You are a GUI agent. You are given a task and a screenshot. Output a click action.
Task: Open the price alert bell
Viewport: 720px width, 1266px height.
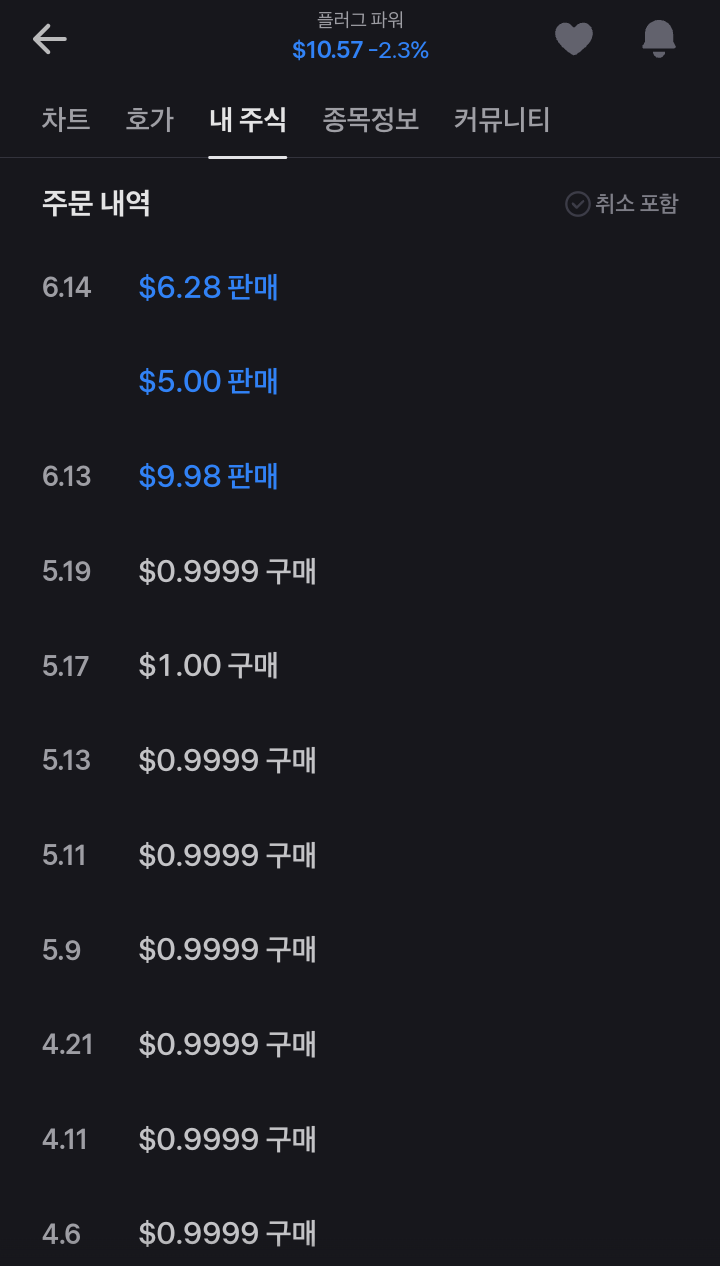(658, 39)
